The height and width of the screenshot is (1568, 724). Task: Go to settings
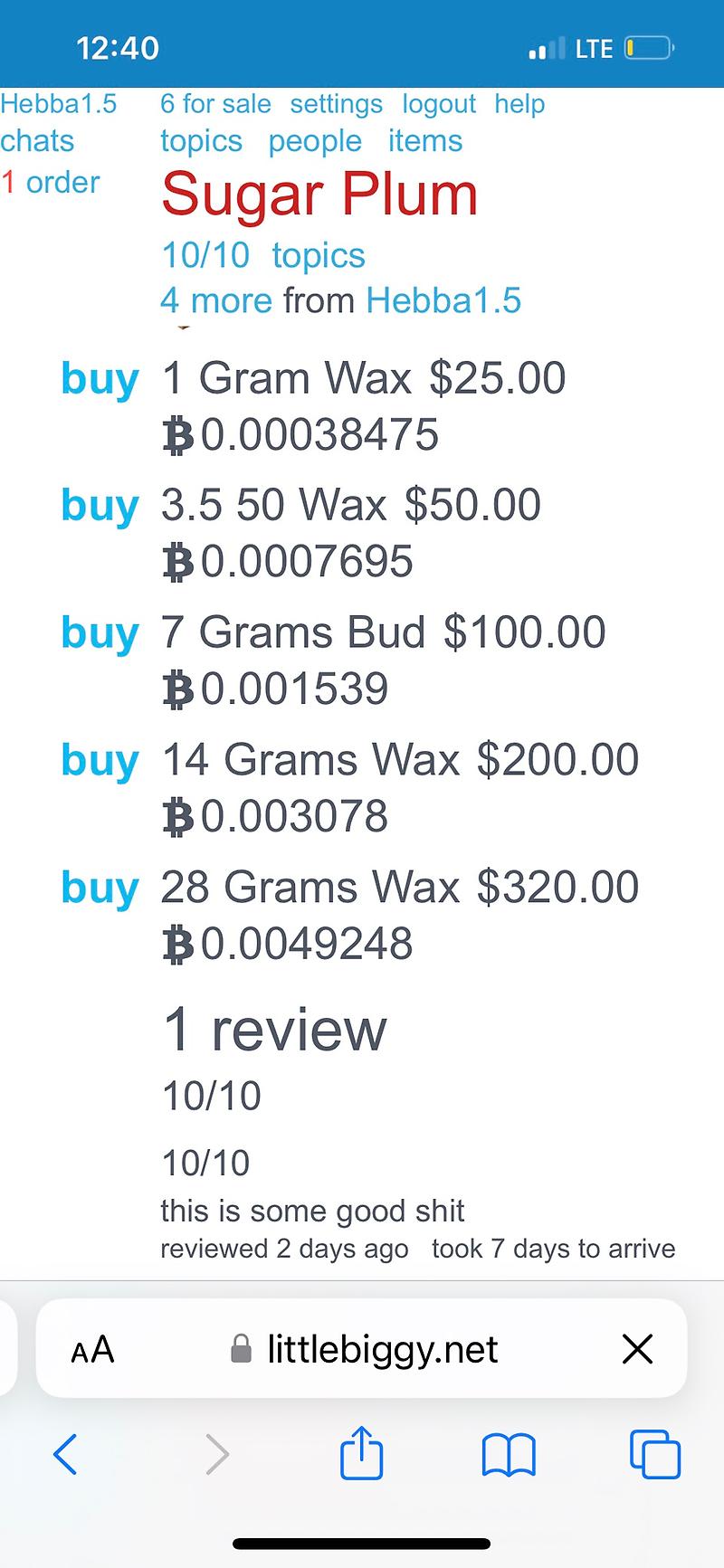(336, 104)
